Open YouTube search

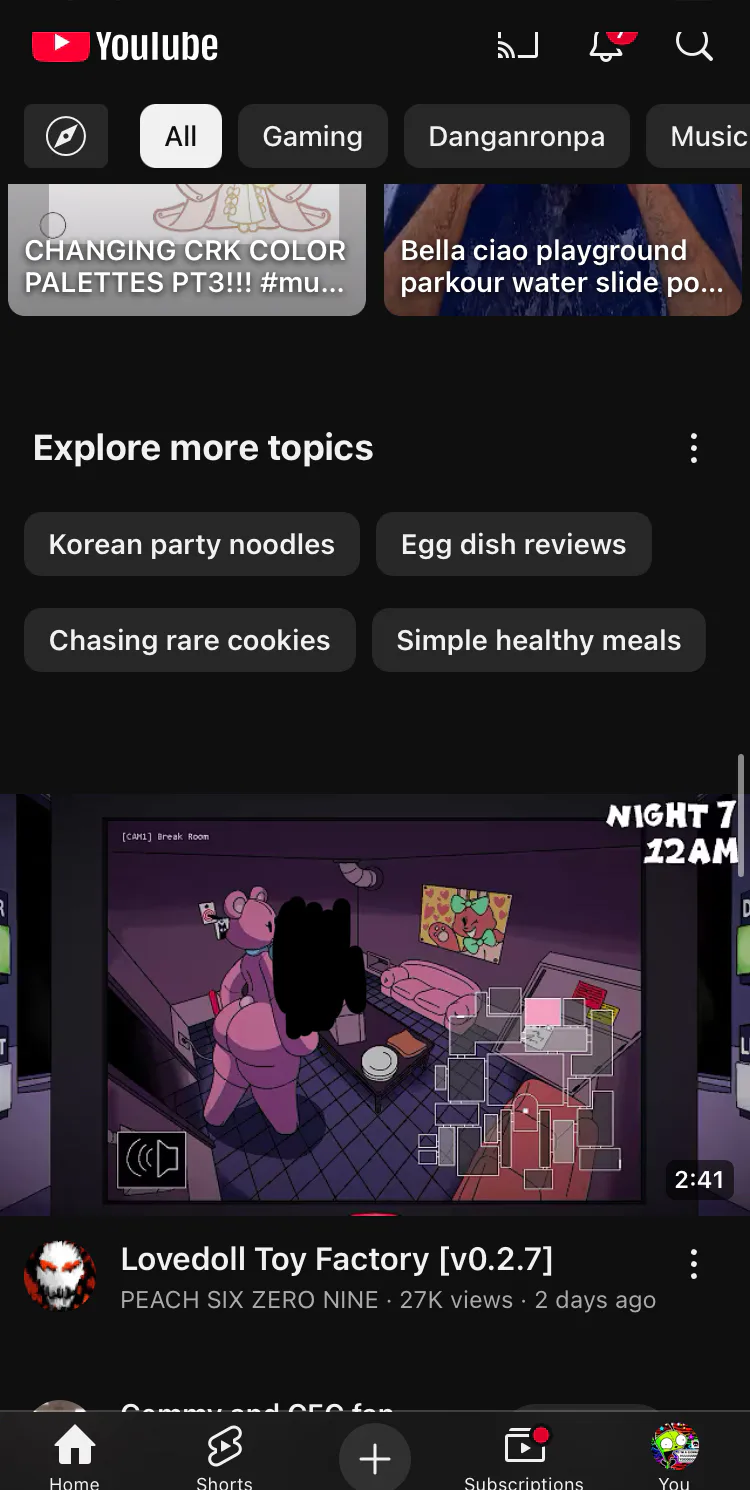point(693,44)
